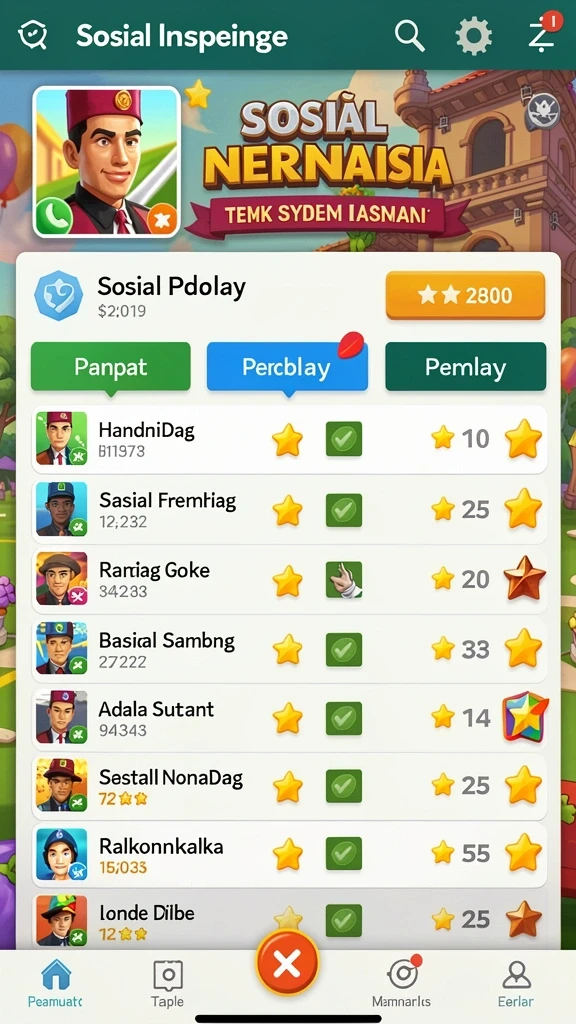This screenshot has width=576, height=1024.
Task: Open the search magnifier in the top bar
Action: tap(409, 35)
